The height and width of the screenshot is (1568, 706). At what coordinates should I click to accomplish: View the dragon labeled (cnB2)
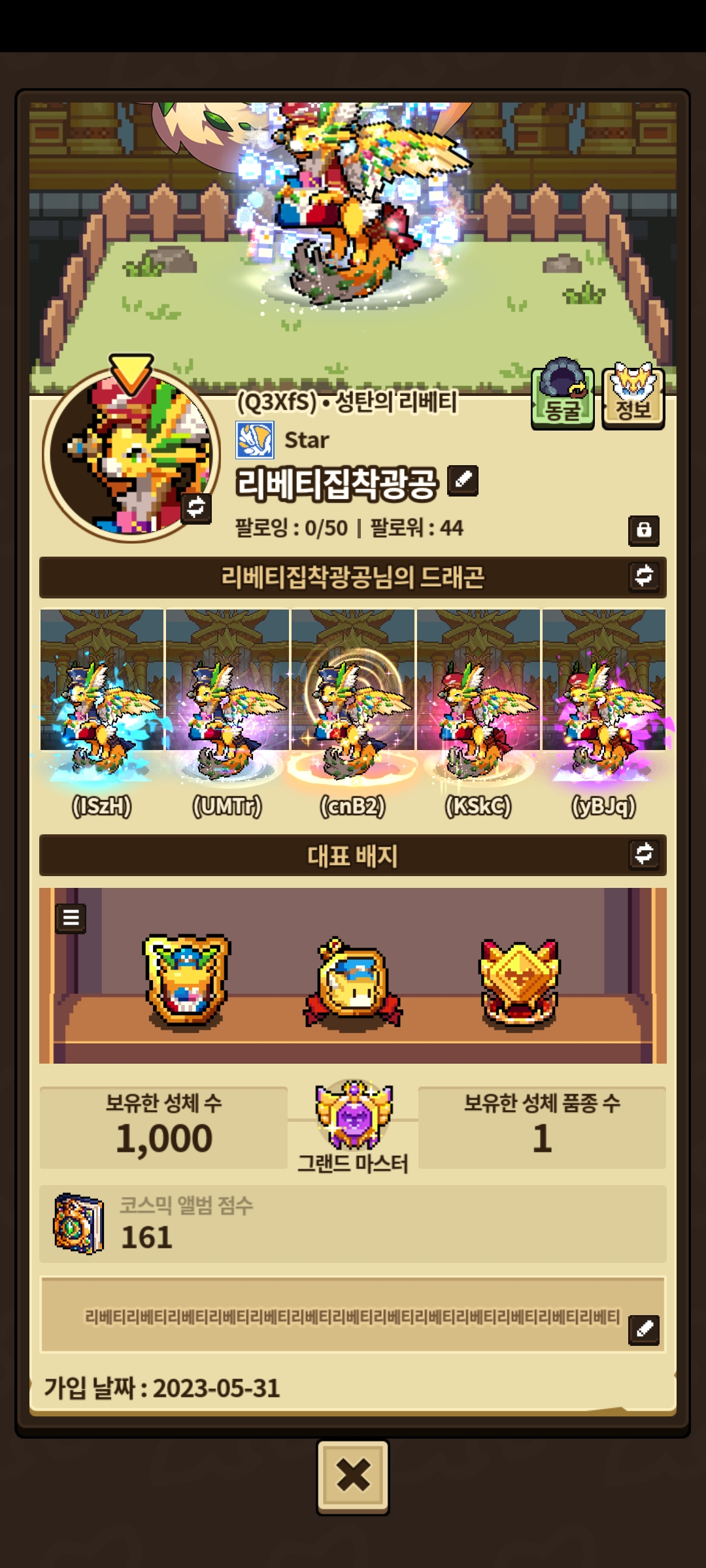pyautogui.click(x=353, y=712)
